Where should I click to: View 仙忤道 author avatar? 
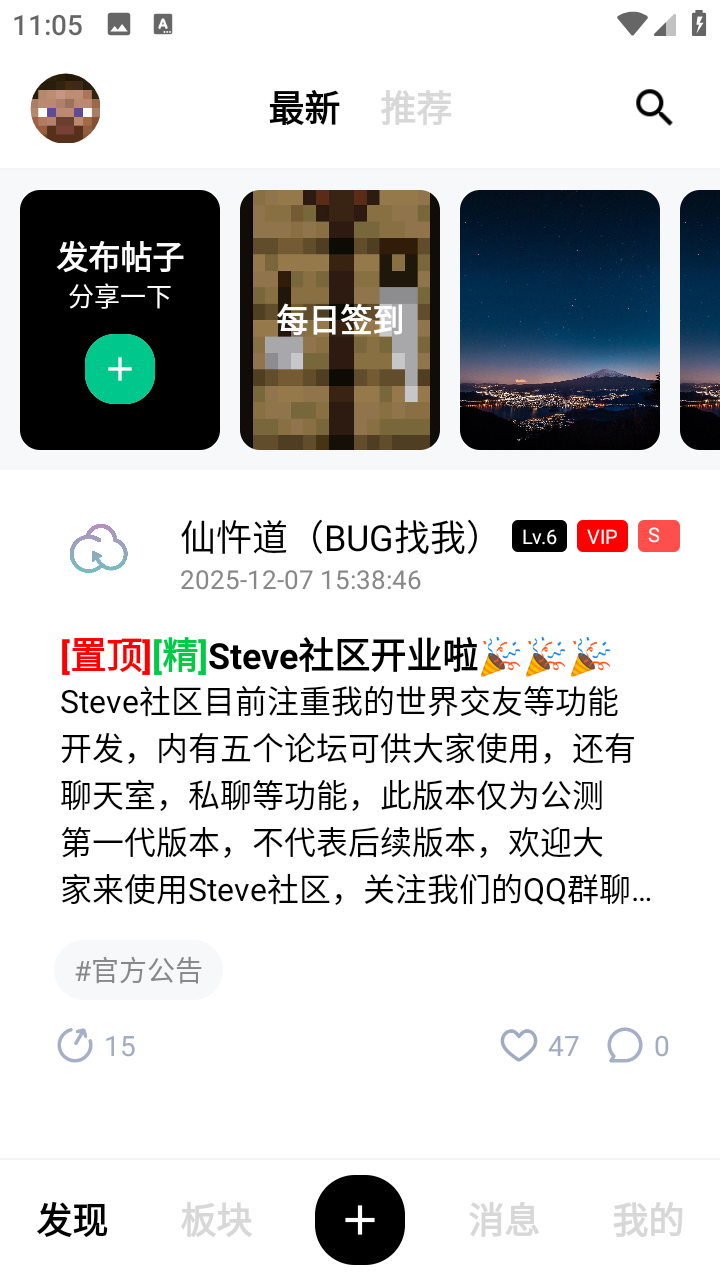99,550
